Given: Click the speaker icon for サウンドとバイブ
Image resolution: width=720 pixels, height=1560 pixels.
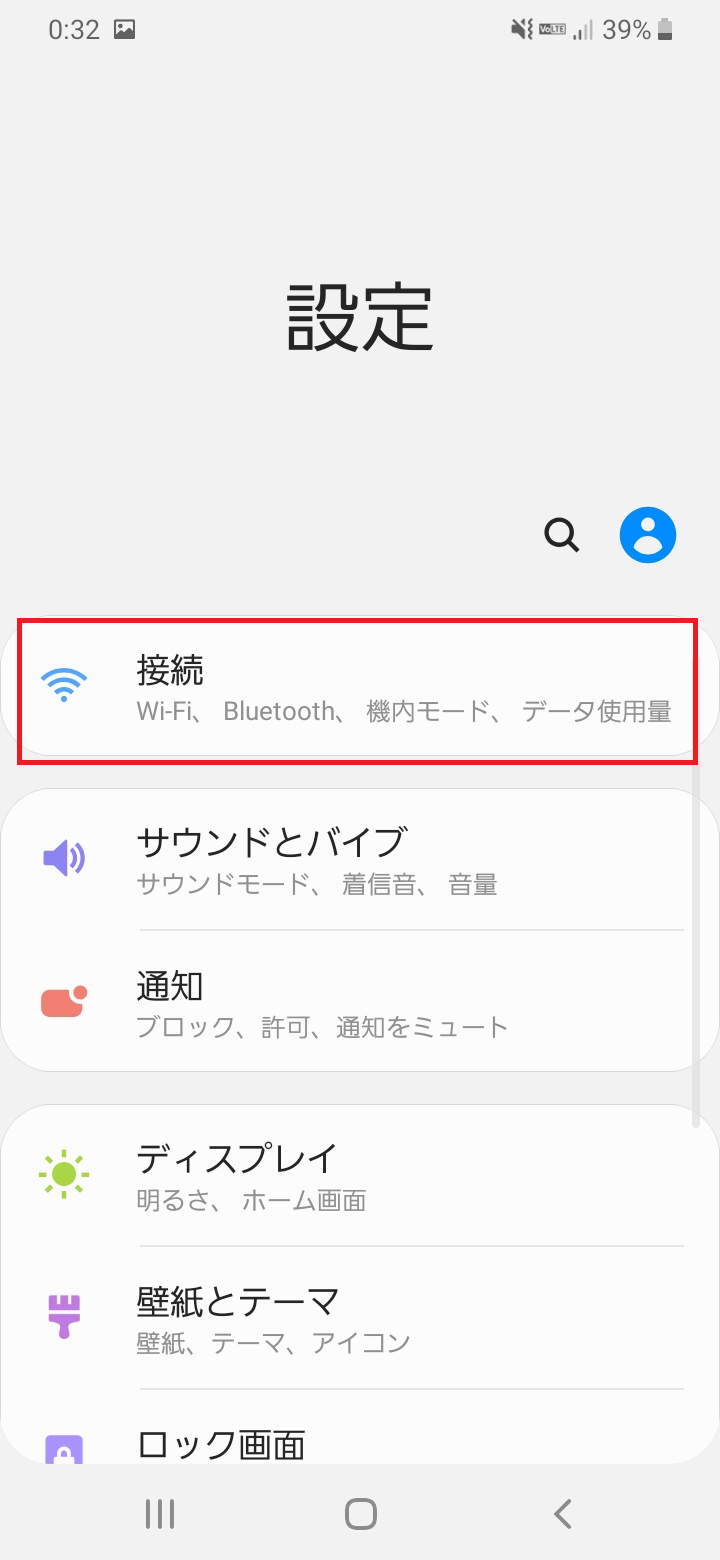Looking at the screenshot, I should pyautogui.click(x=64, y=858).
